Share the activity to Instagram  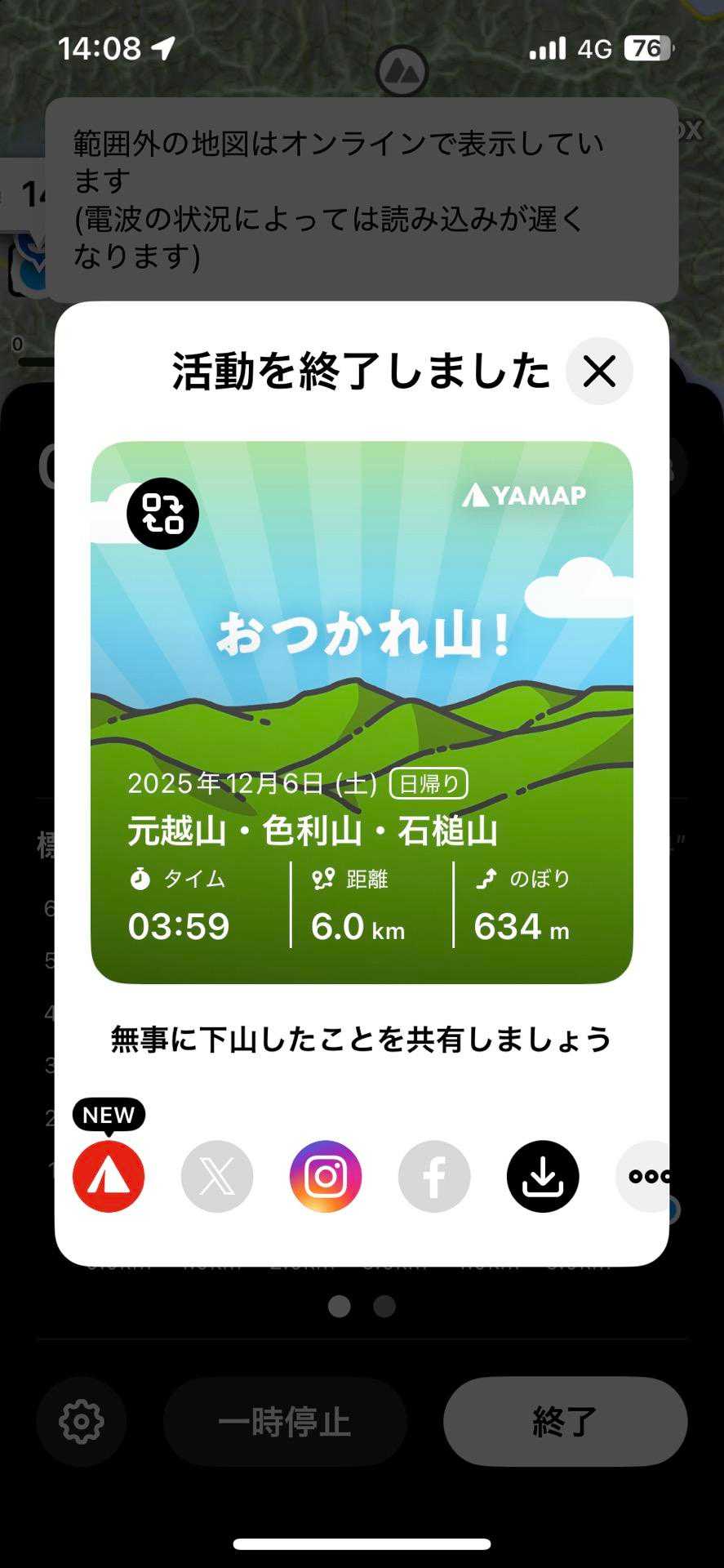(326, 1176)
